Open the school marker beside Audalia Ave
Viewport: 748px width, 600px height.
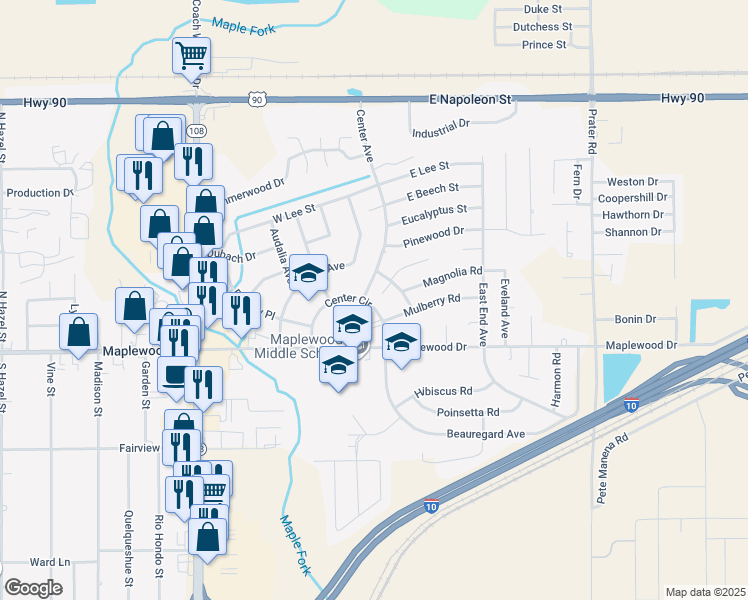coord(309,277)
